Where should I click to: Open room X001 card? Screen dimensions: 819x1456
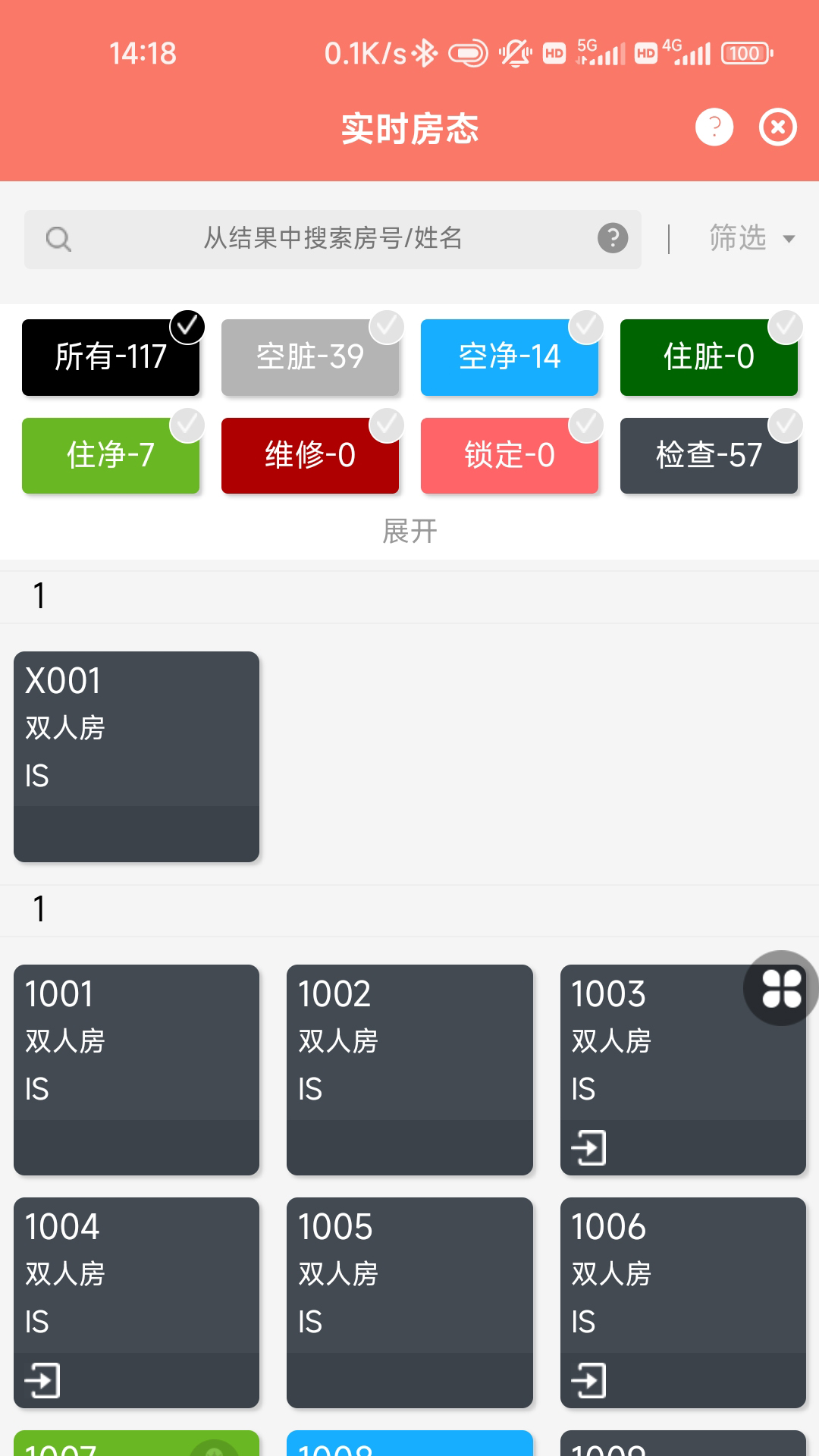(x=136, y=756)
